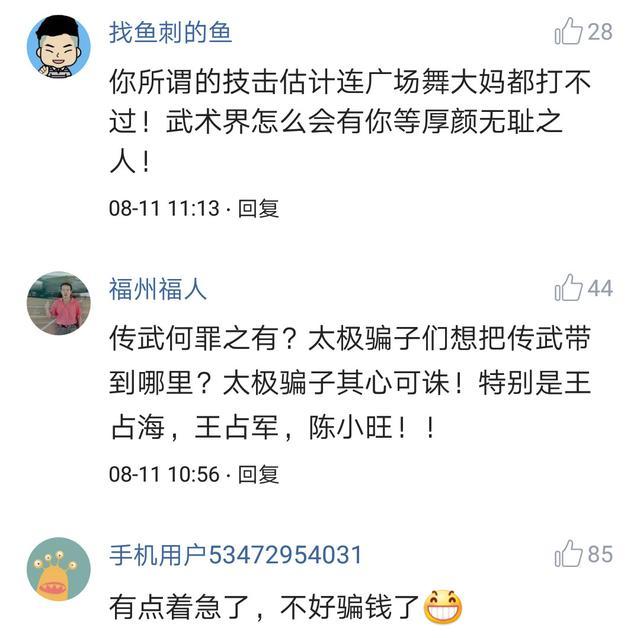Viewport: 640px width, 638px height.
Task: View profile via username 福州福人
Action: pyautogui.click(x=157, y=290)
